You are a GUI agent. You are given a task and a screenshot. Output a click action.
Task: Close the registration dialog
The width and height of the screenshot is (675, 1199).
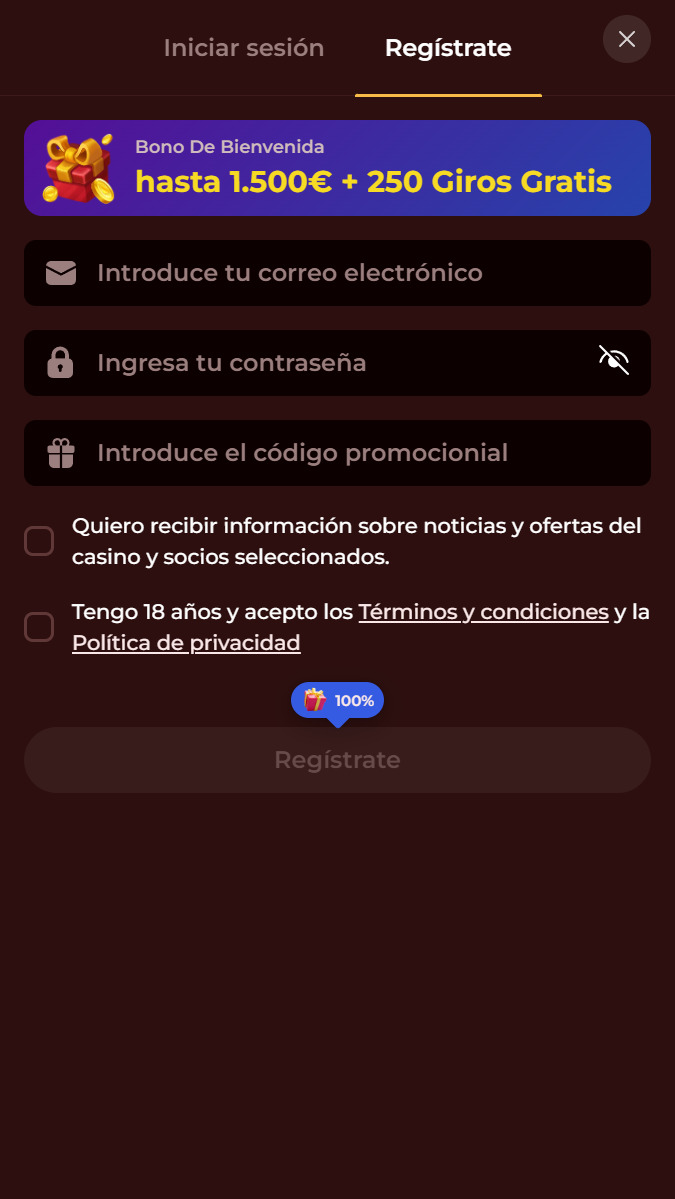point(627,39)
